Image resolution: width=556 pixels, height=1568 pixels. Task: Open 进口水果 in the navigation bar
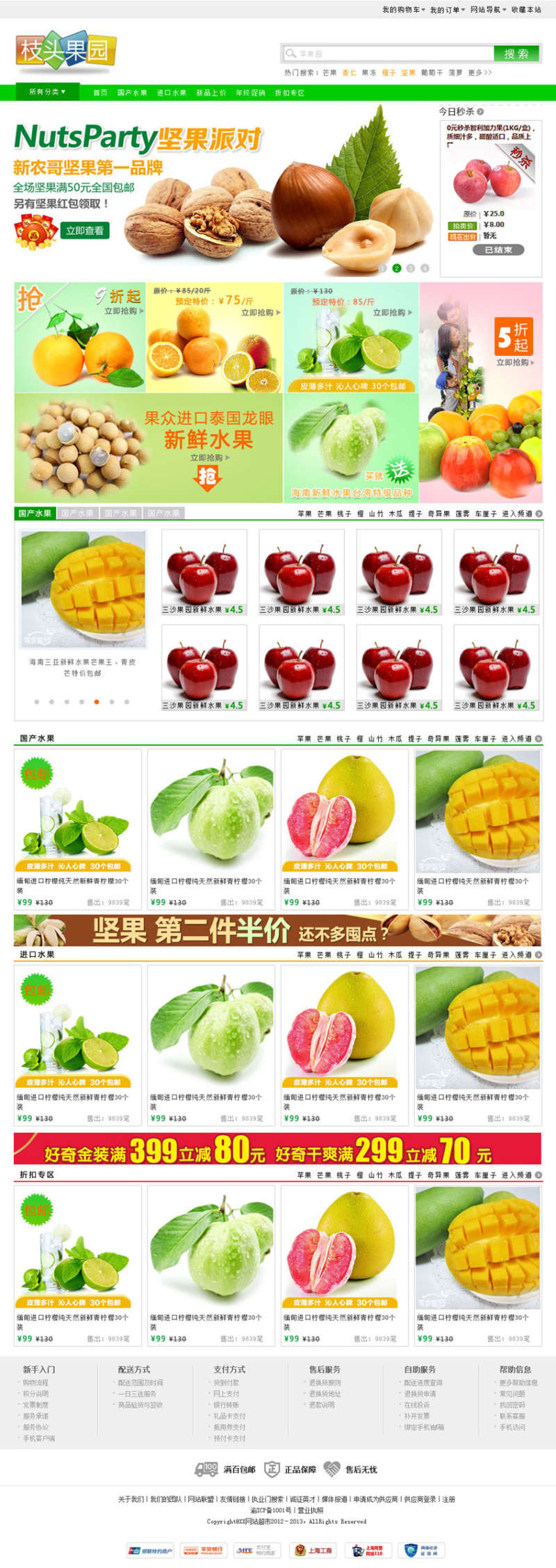172,92
